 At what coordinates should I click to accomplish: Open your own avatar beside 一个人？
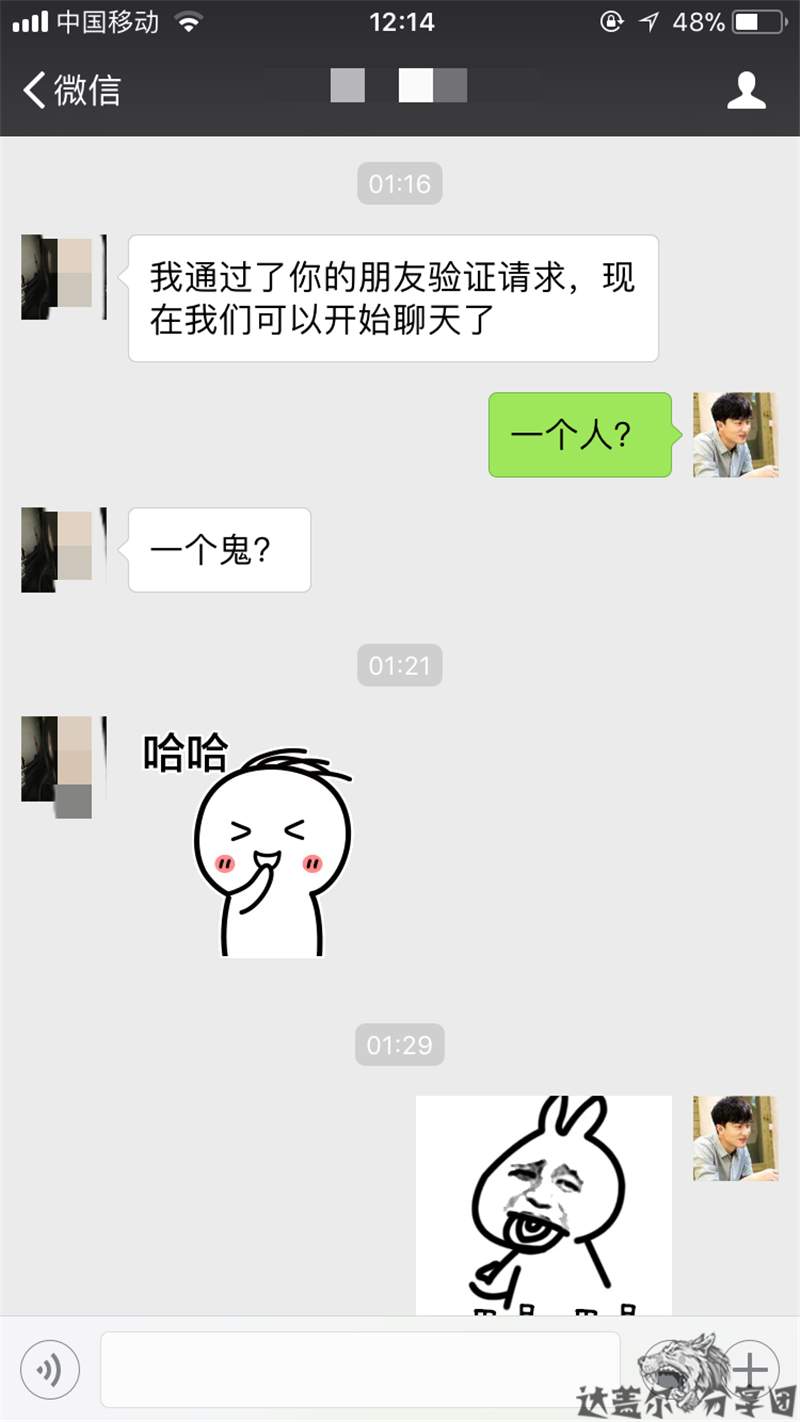(735, 434)
